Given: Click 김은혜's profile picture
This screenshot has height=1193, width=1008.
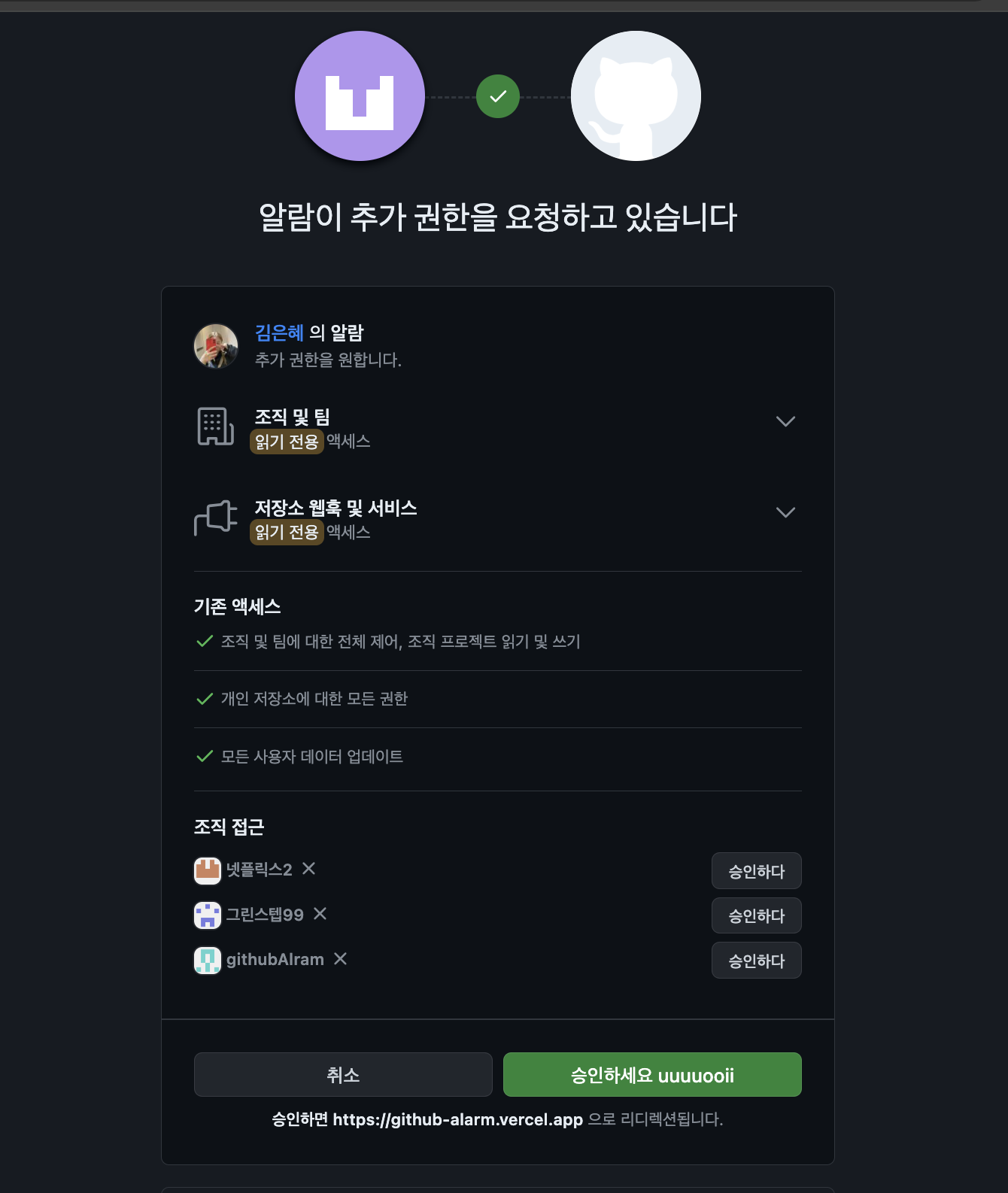Looking at the screenshot, I should [x=215, y=347].
